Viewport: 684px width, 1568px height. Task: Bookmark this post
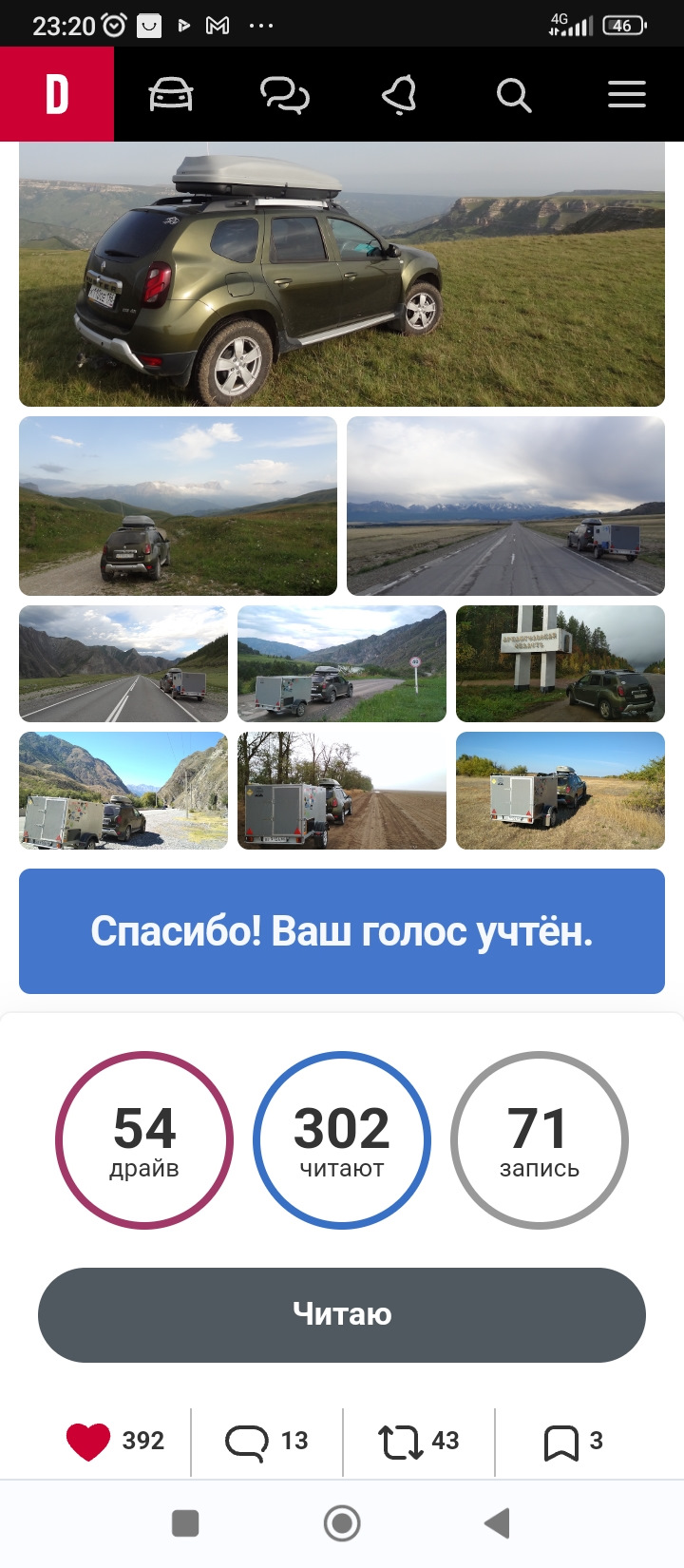tap(561, 1442)
